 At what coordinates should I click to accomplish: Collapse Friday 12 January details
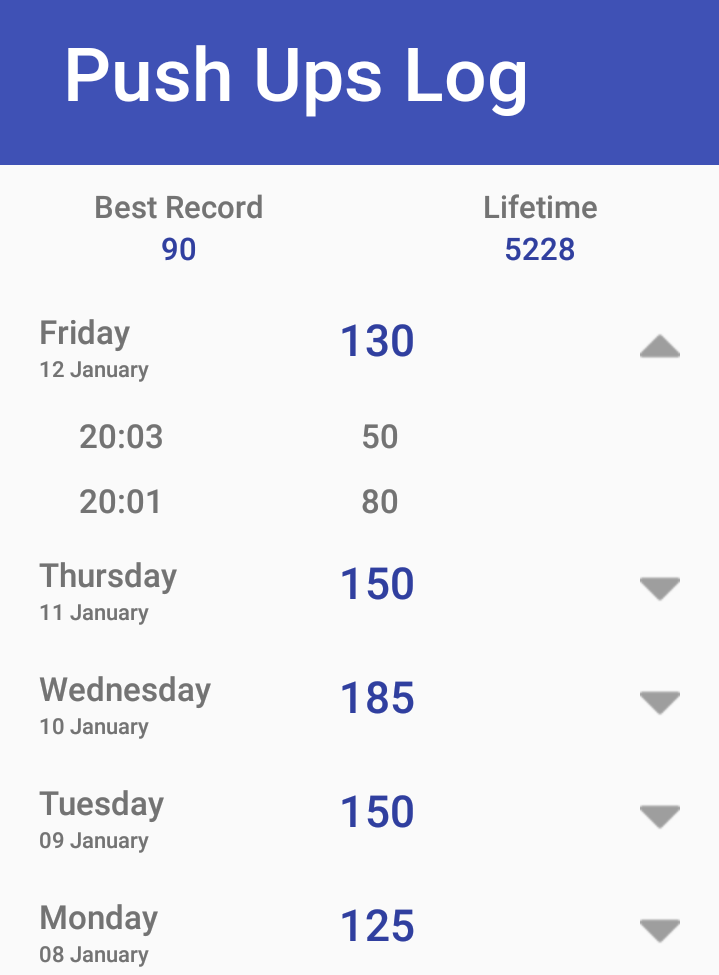click(x=659, y=347)
